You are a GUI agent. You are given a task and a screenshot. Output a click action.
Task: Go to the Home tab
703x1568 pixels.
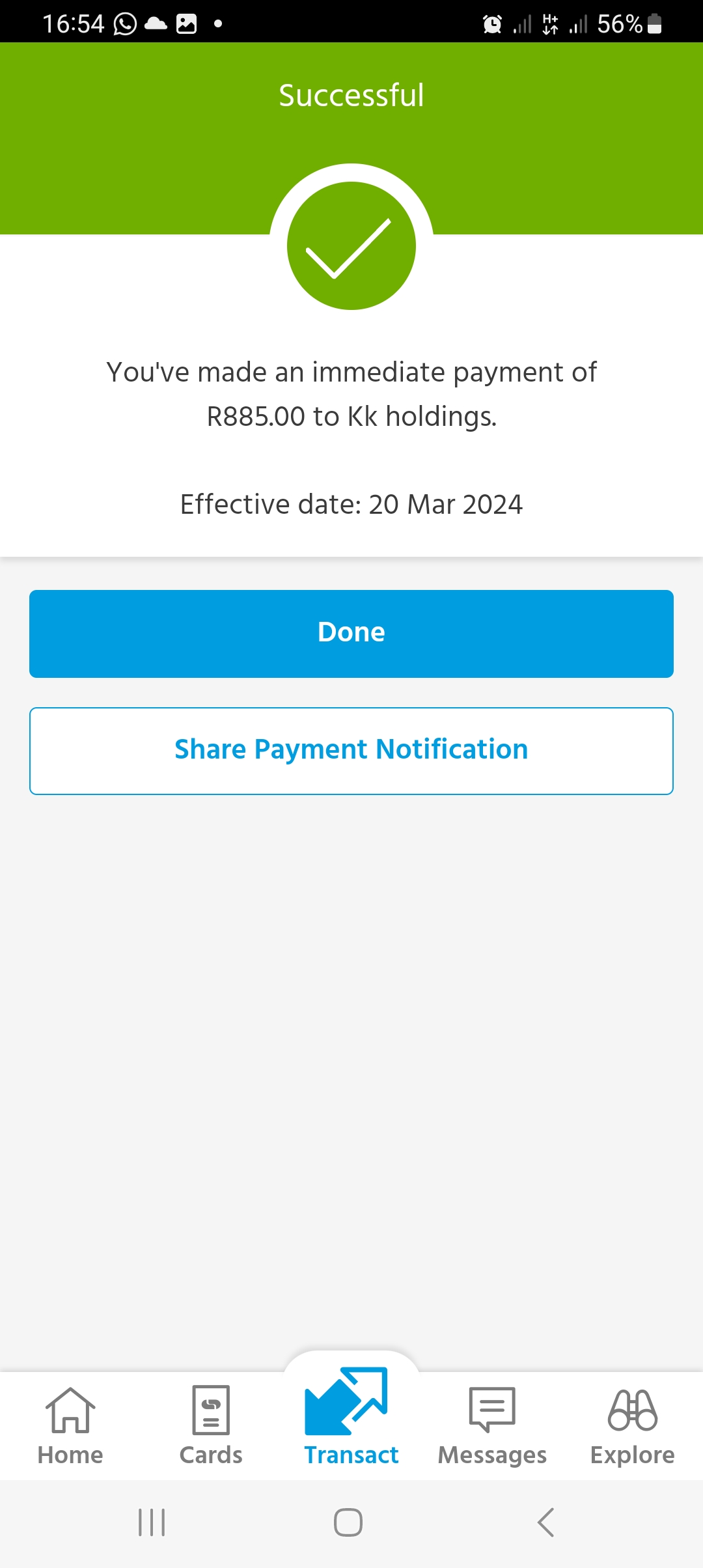(70, 1426)
